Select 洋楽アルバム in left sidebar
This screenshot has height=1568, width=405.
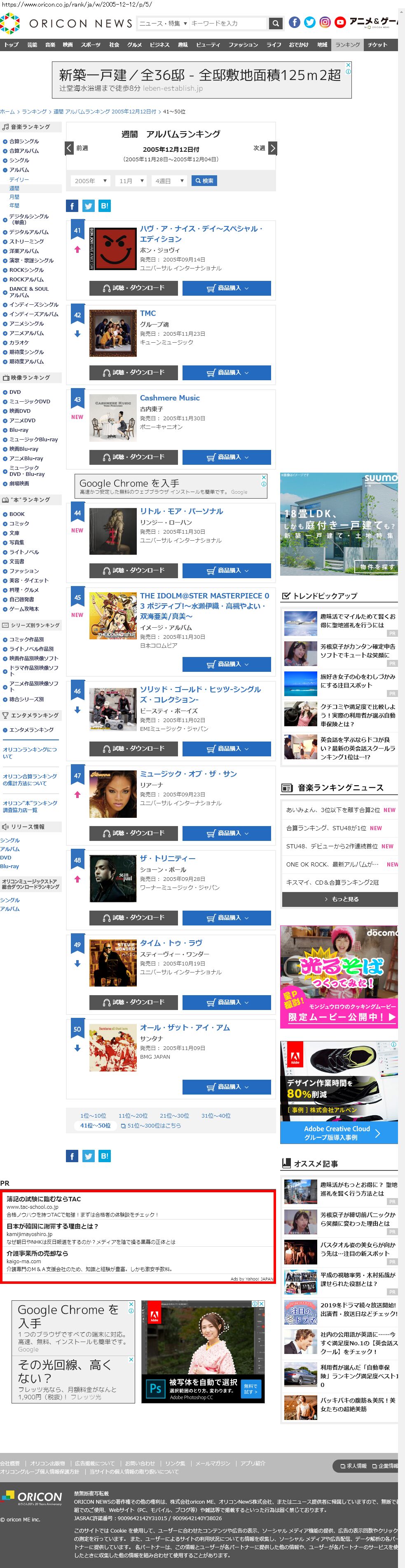[x=24, y=251]
